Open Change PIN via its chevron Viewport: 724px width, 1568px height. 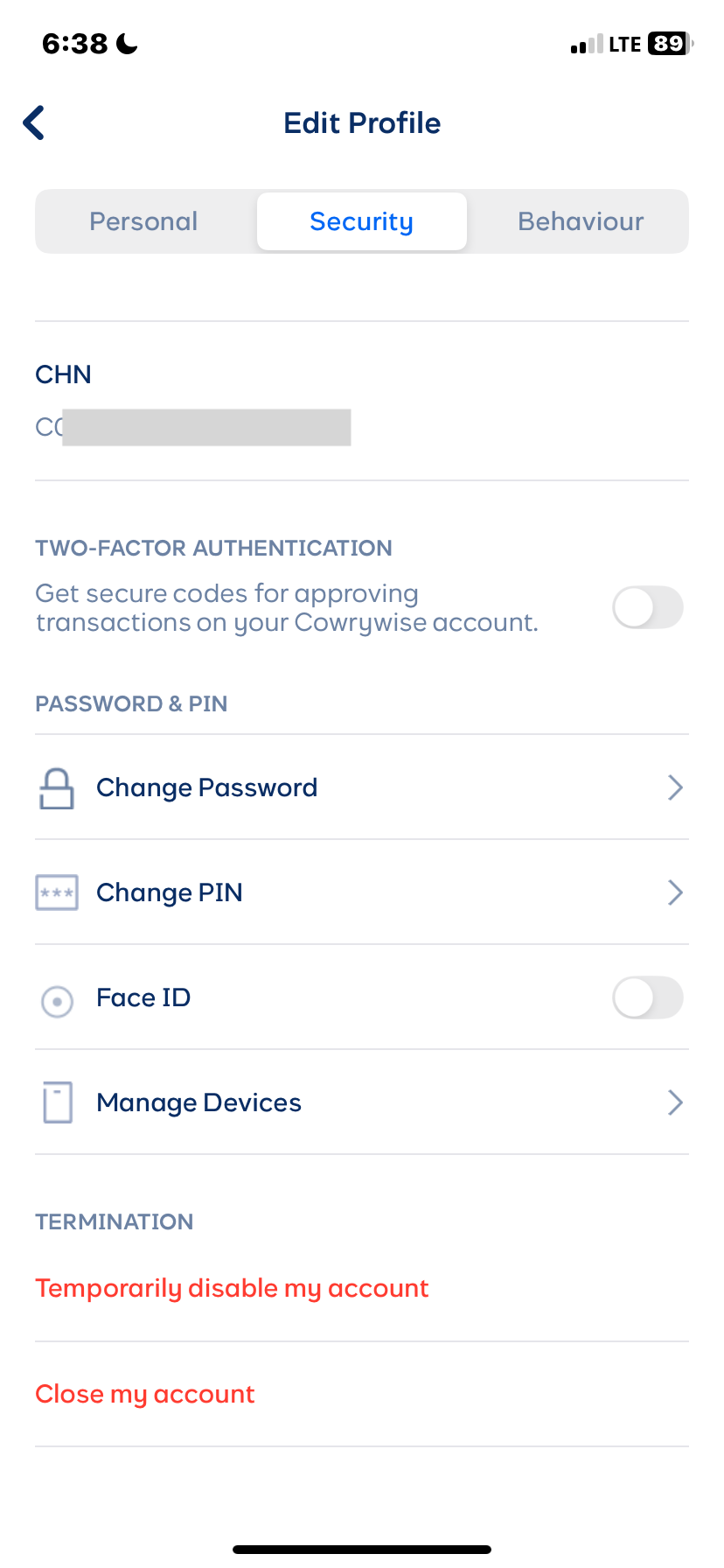[674, 892]
